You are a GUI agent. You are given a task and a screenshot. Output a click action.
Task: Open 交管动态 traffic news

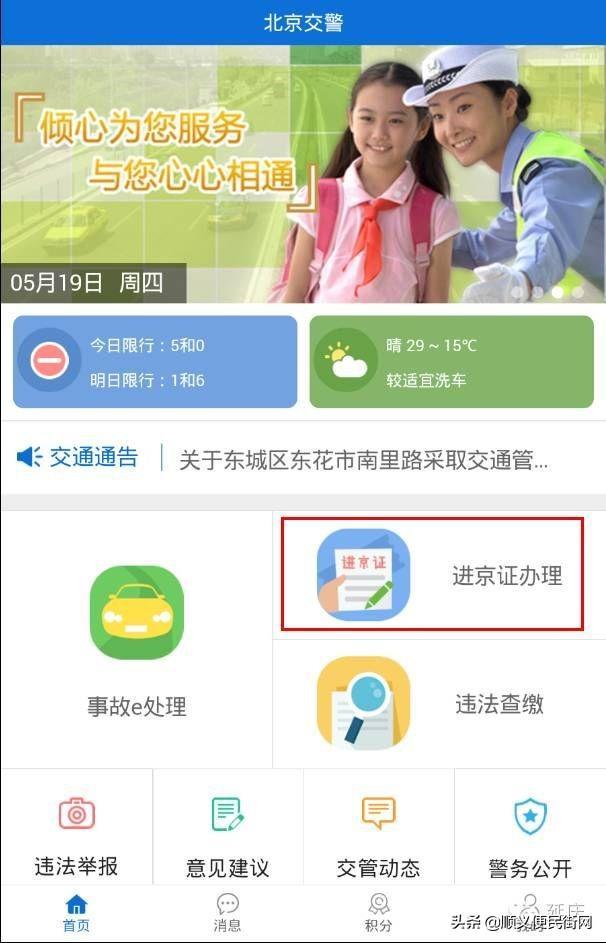378,836
